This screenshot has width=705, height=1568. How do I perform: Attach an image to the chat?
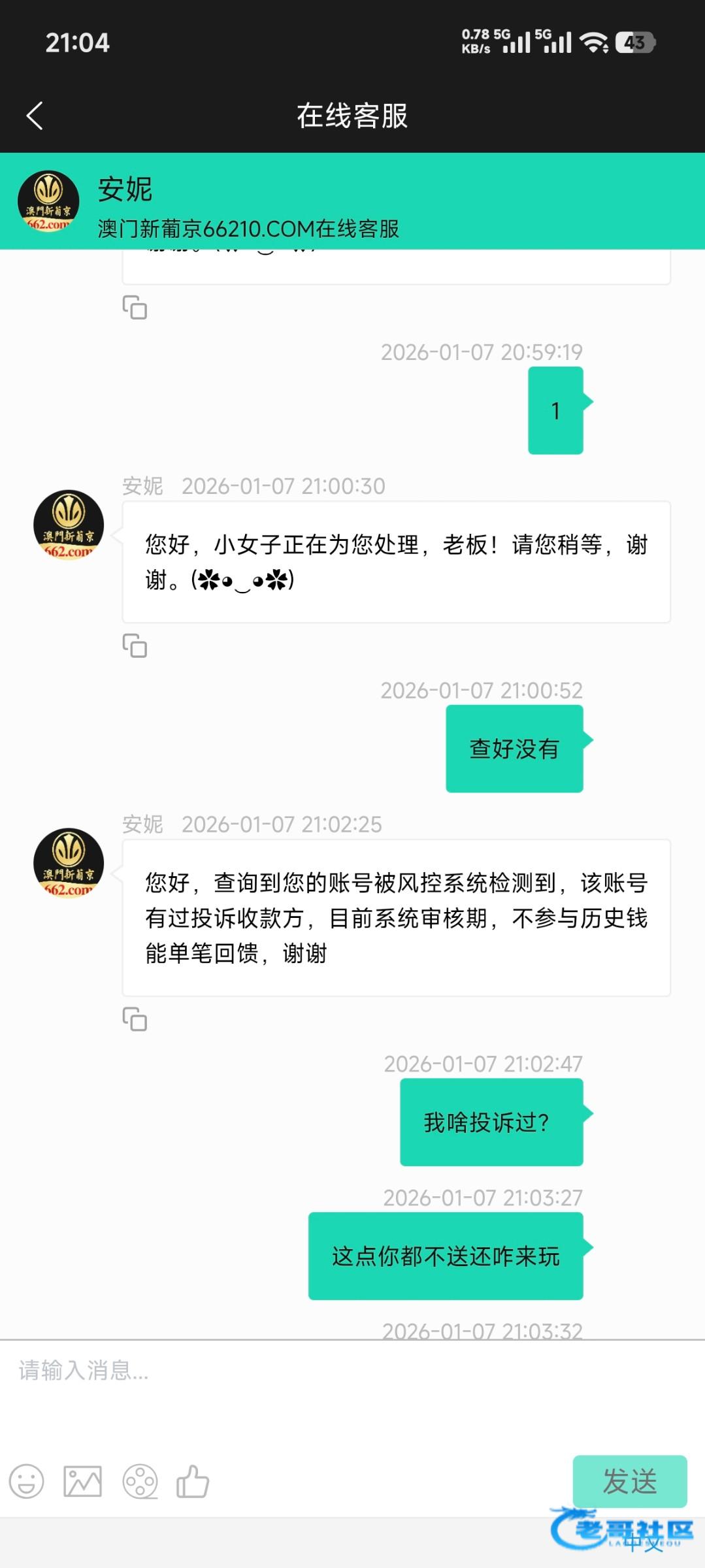(x=82, y=1481)
